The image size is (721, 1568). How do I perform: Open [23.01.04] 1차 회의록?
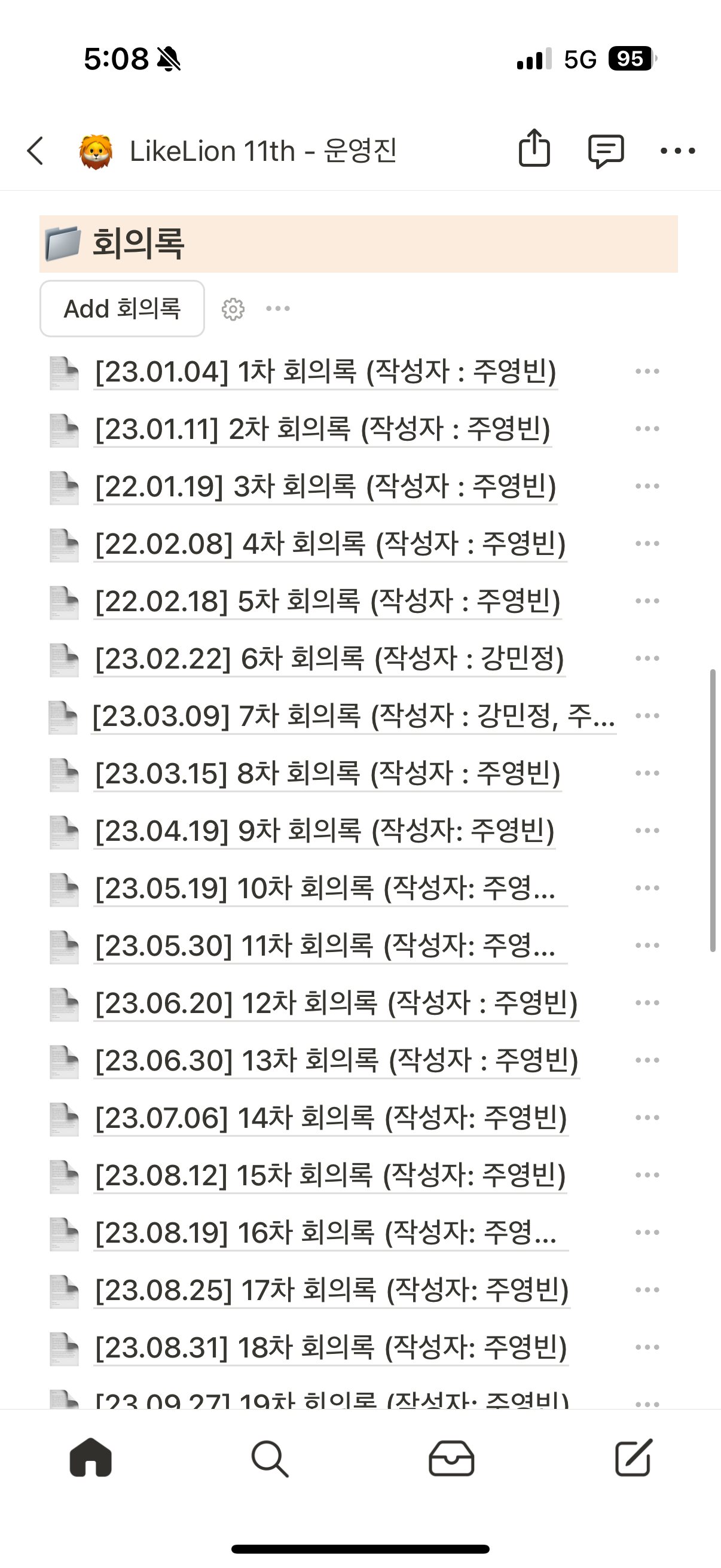tap(325, 371)
